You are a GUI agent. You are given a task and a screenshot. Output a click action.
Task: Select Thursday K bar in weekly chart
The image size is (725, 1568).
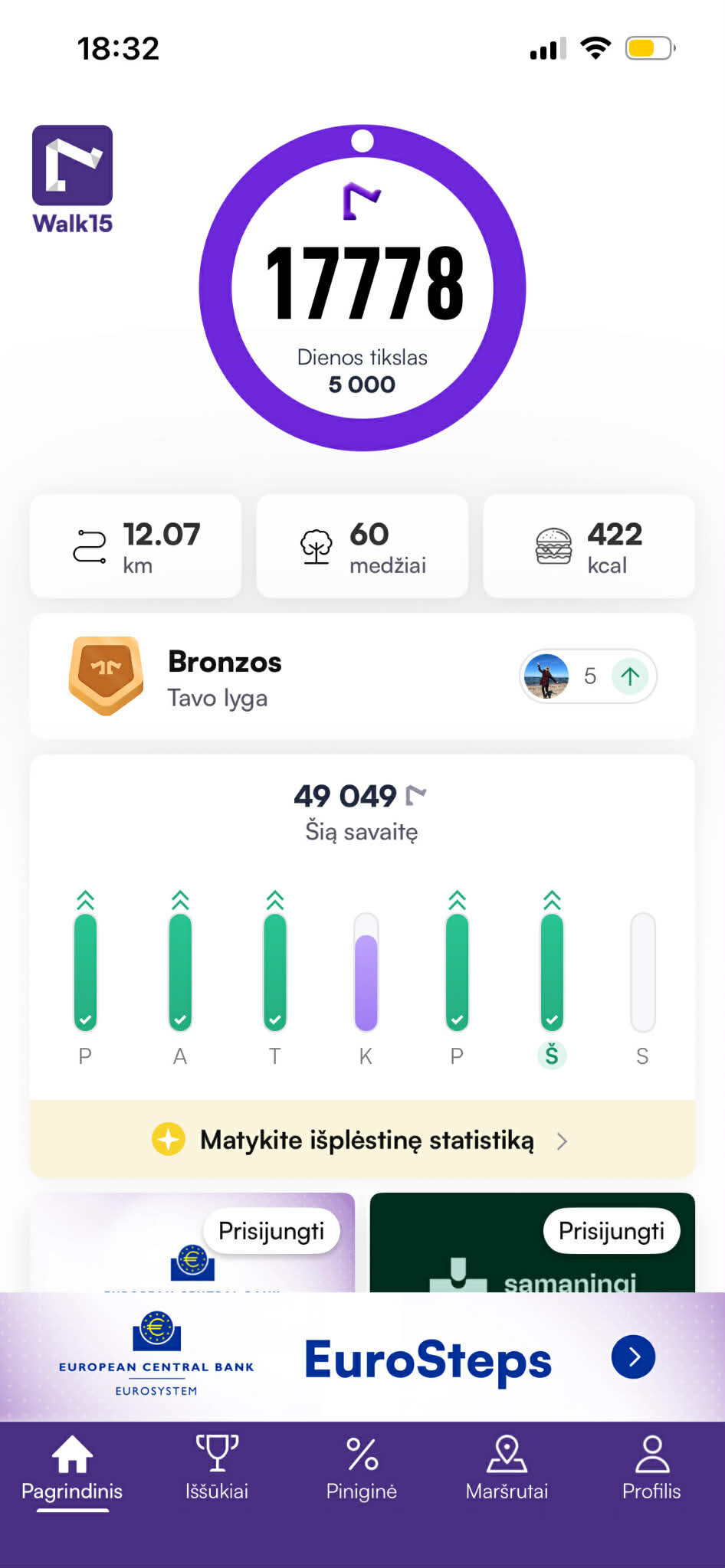click(x=366, y=973)
